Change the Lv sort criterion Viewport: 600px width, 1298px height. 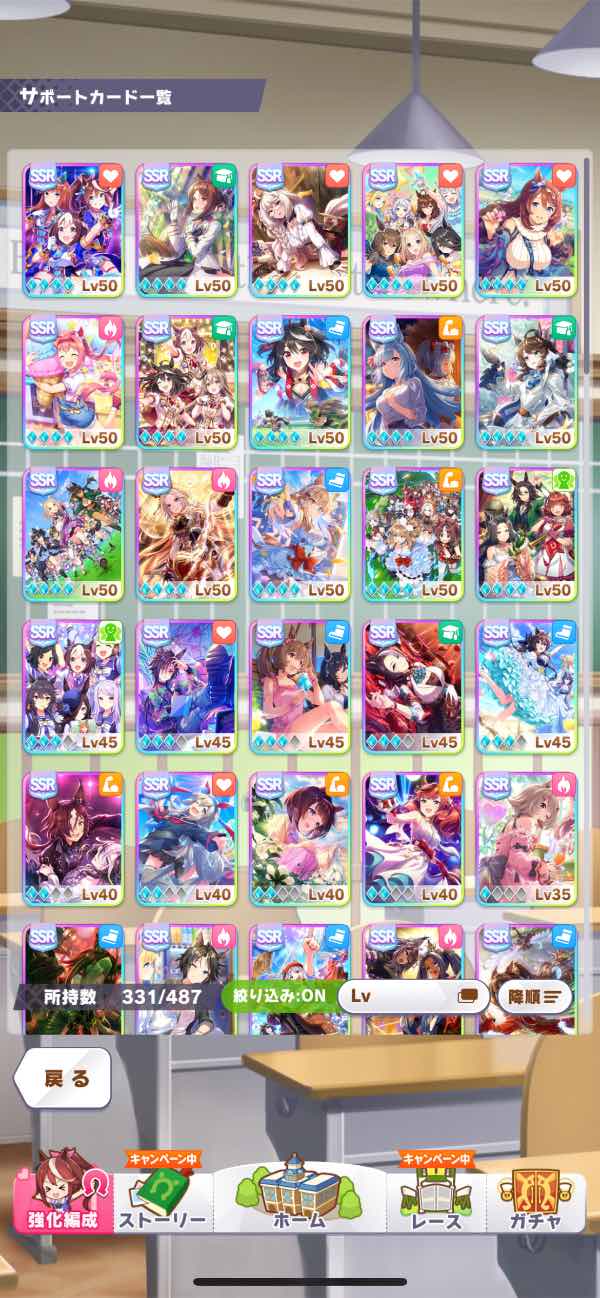click(x=412, y=996)
